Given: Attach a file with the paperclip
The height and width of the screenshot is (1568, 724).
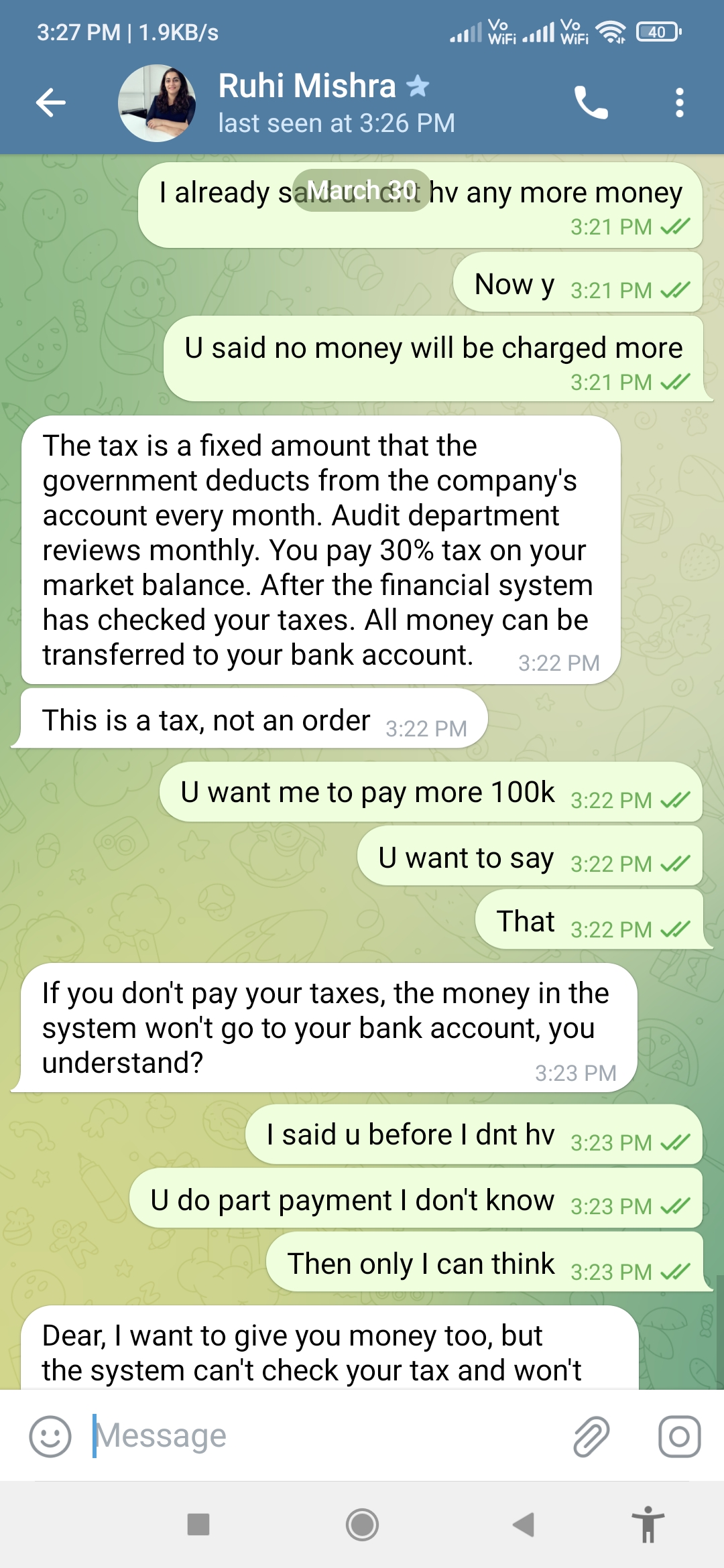Looking at the screenshot, I should click(x=591, y=1436).
